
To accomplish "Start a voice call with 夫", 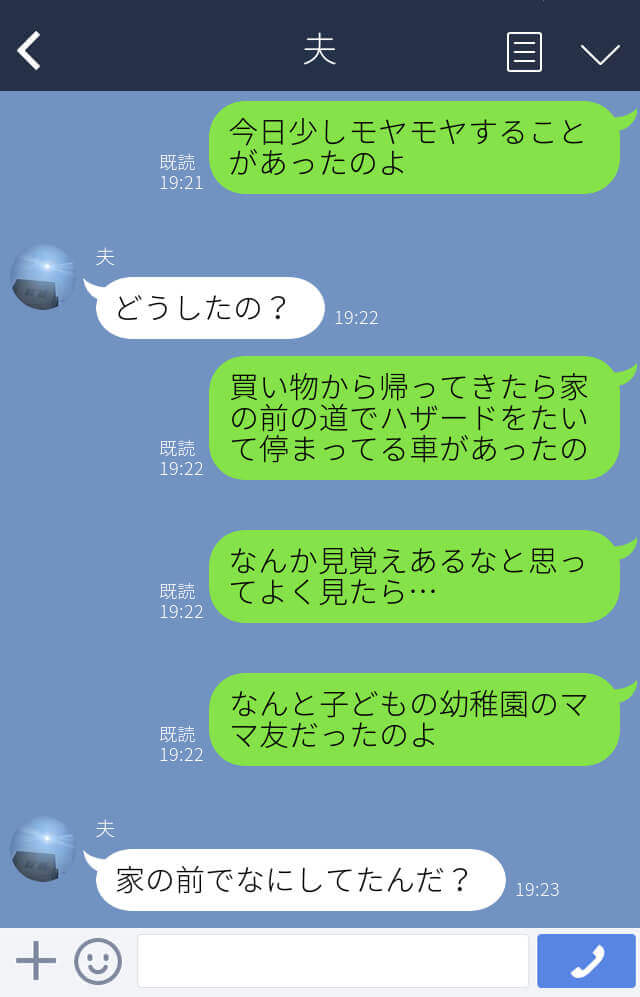I will [586, 961].
